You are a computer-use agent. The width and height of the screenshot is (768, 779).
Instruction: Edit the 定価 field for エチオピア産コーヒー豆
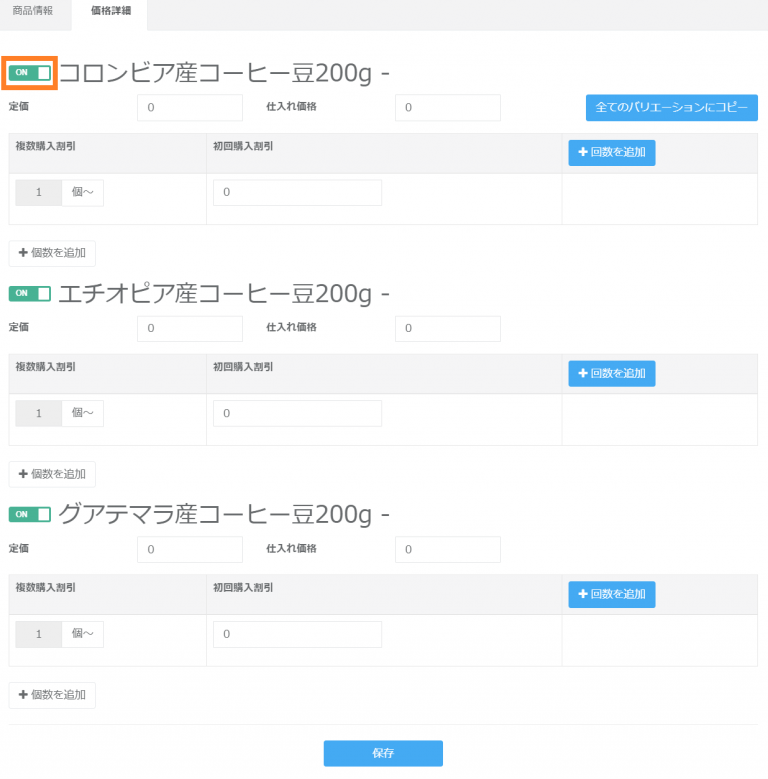pyautogui.click(x=190, y=328)
